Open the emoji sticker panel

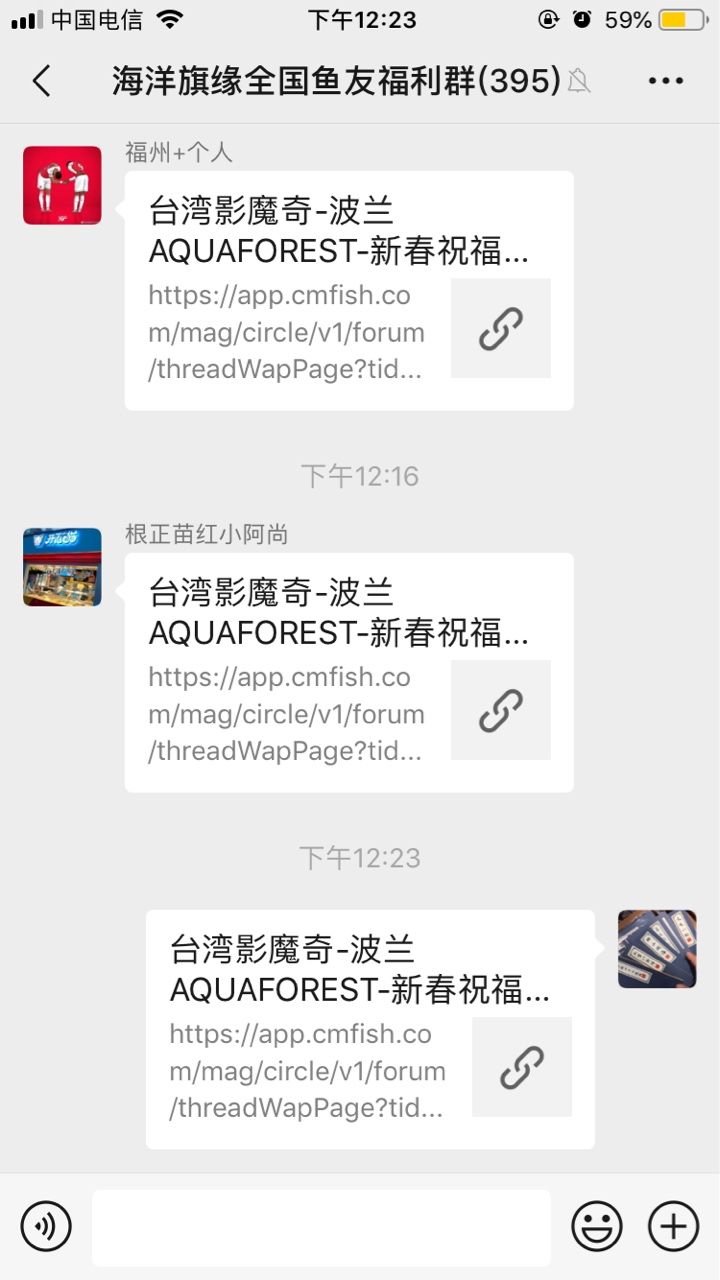pyautogui.click(x=596, y=1226)
